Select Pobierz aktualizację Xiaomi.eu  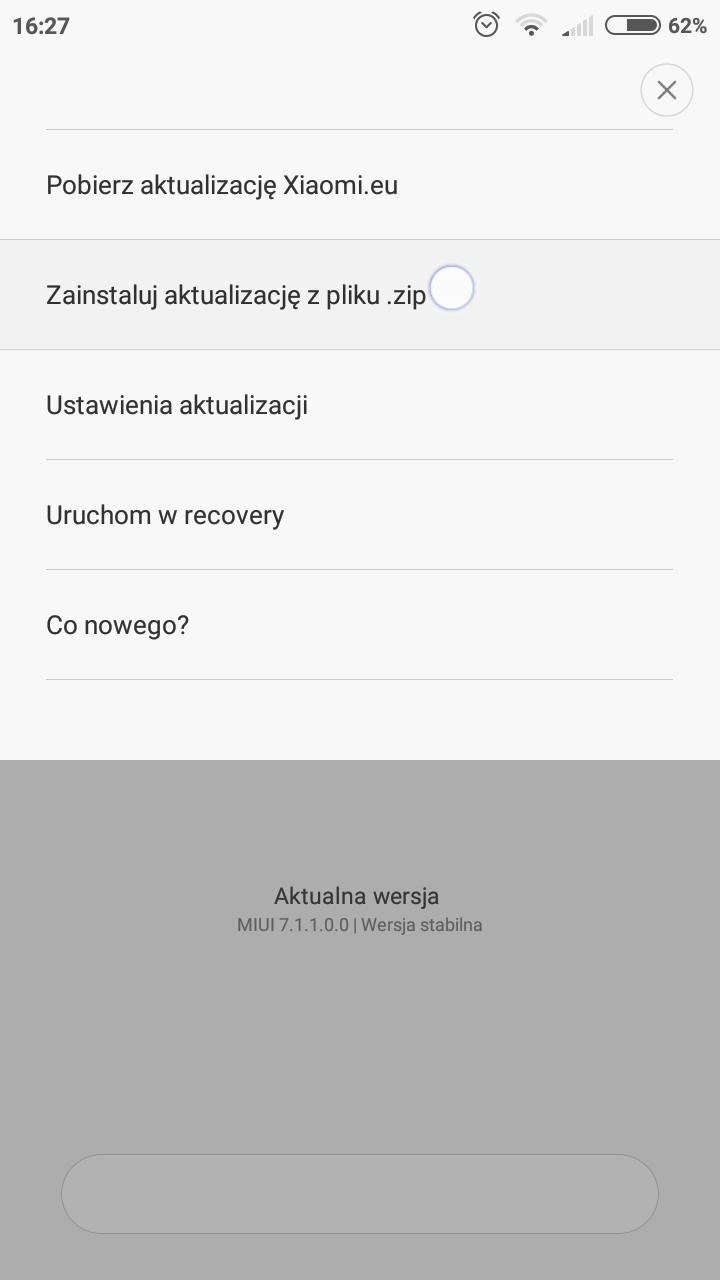click(x=222, y=185)
